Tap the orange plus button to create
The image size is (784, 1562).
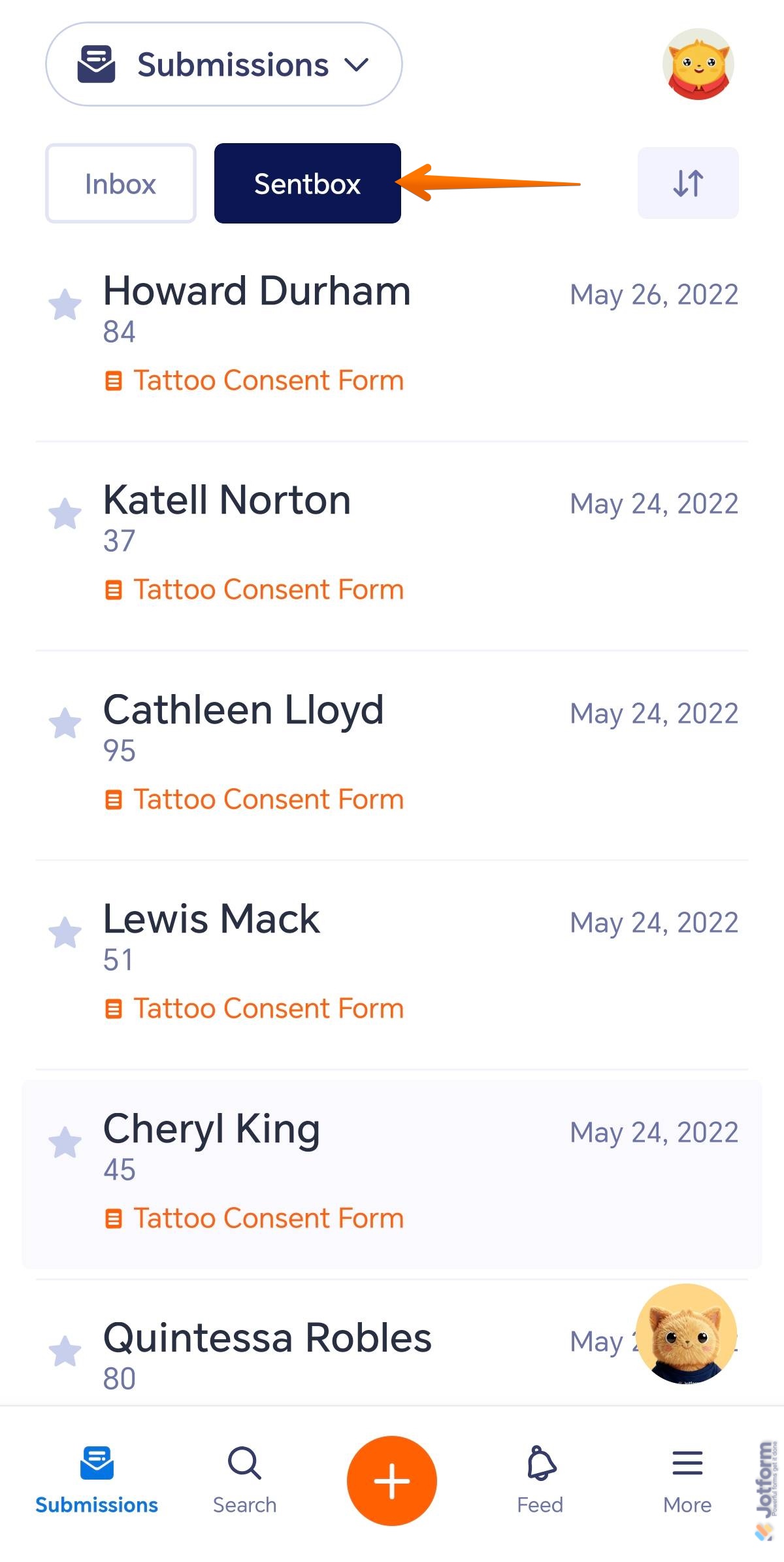391,1480
